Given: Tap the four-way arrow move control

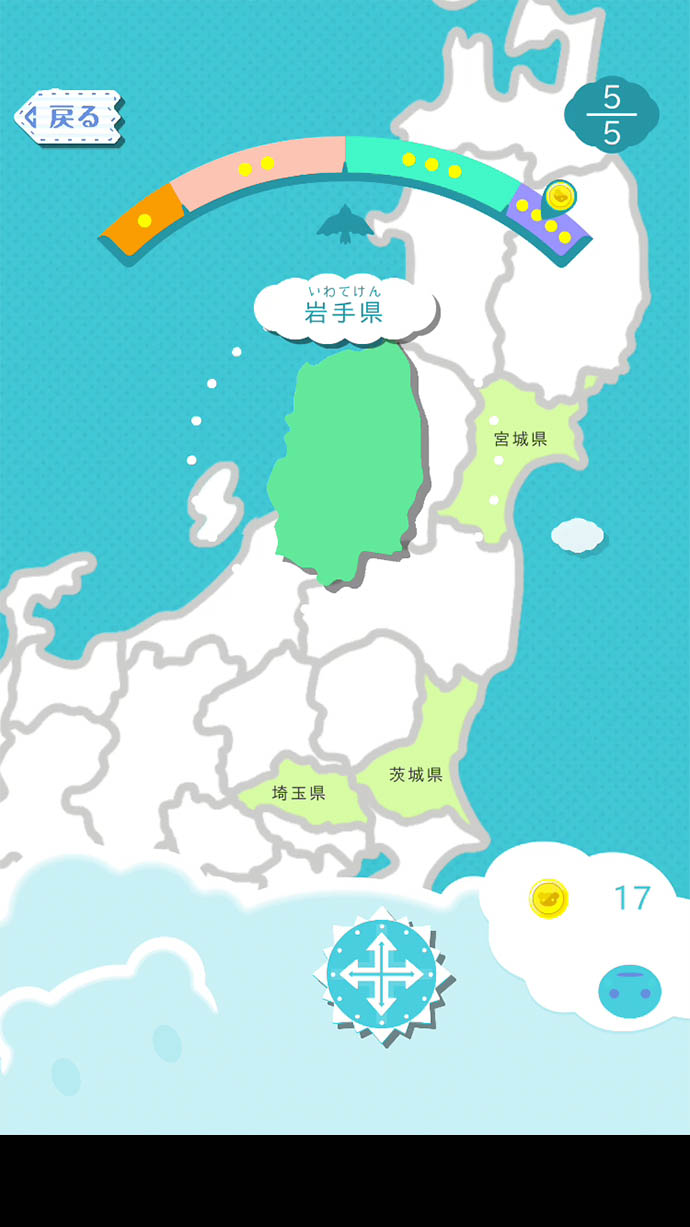Looking at the screenshot, I should tap(381, 973).
